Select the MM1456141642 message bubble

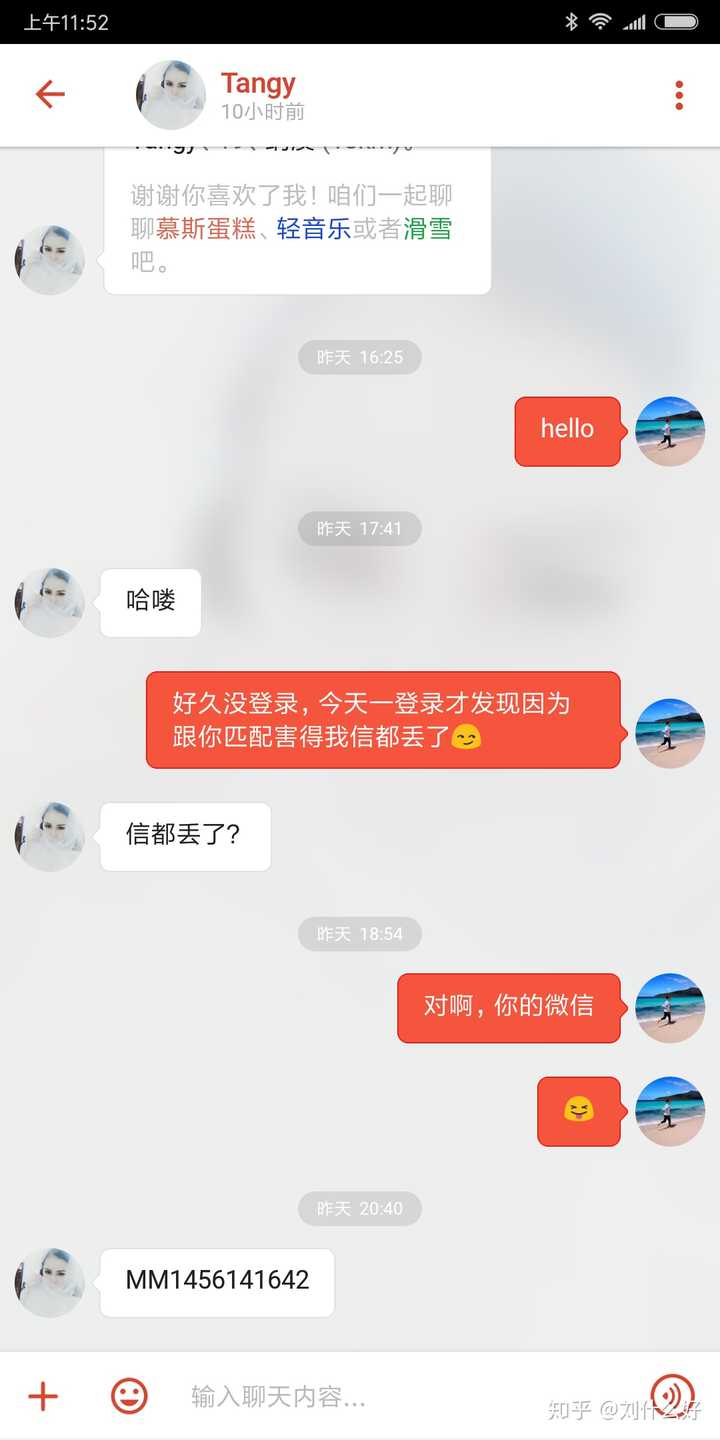[x=216, y=1283]
